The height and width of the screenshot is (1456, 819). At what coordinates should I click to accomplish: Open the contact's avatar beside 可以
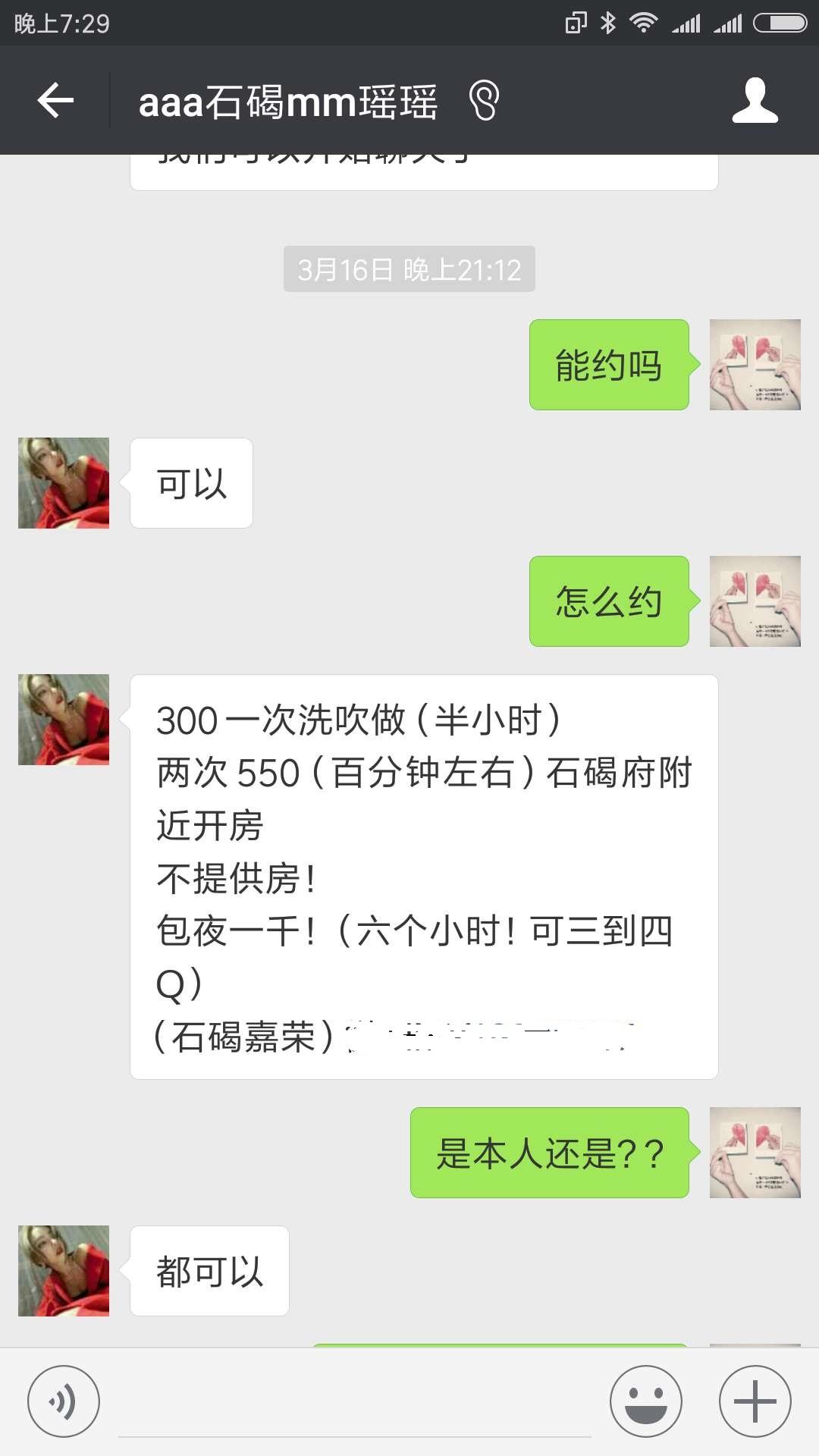point(64,483)
